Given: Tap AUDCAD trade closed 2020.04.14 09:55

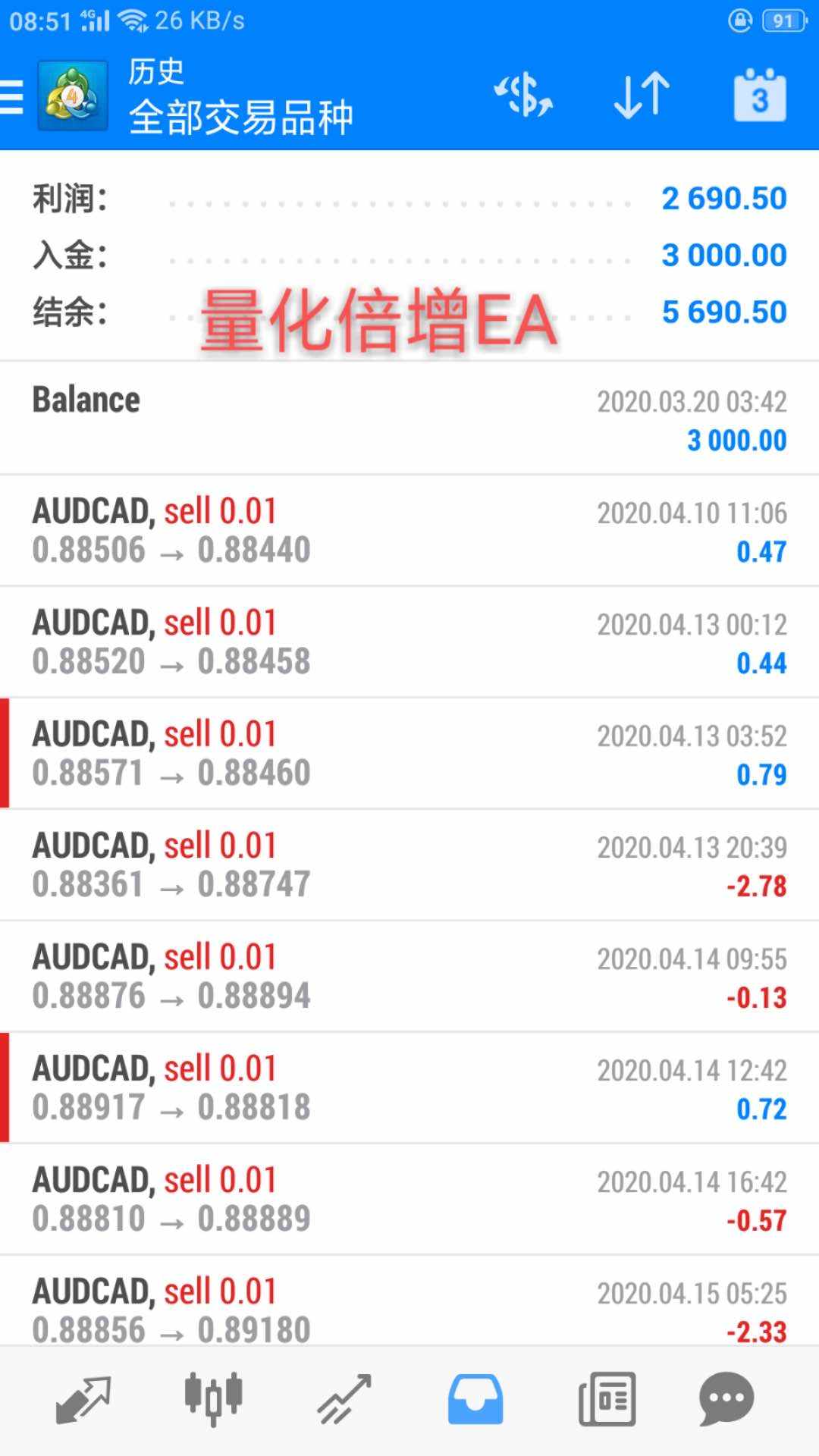Looking at the screenshot, I should click(x=409, y=977).
